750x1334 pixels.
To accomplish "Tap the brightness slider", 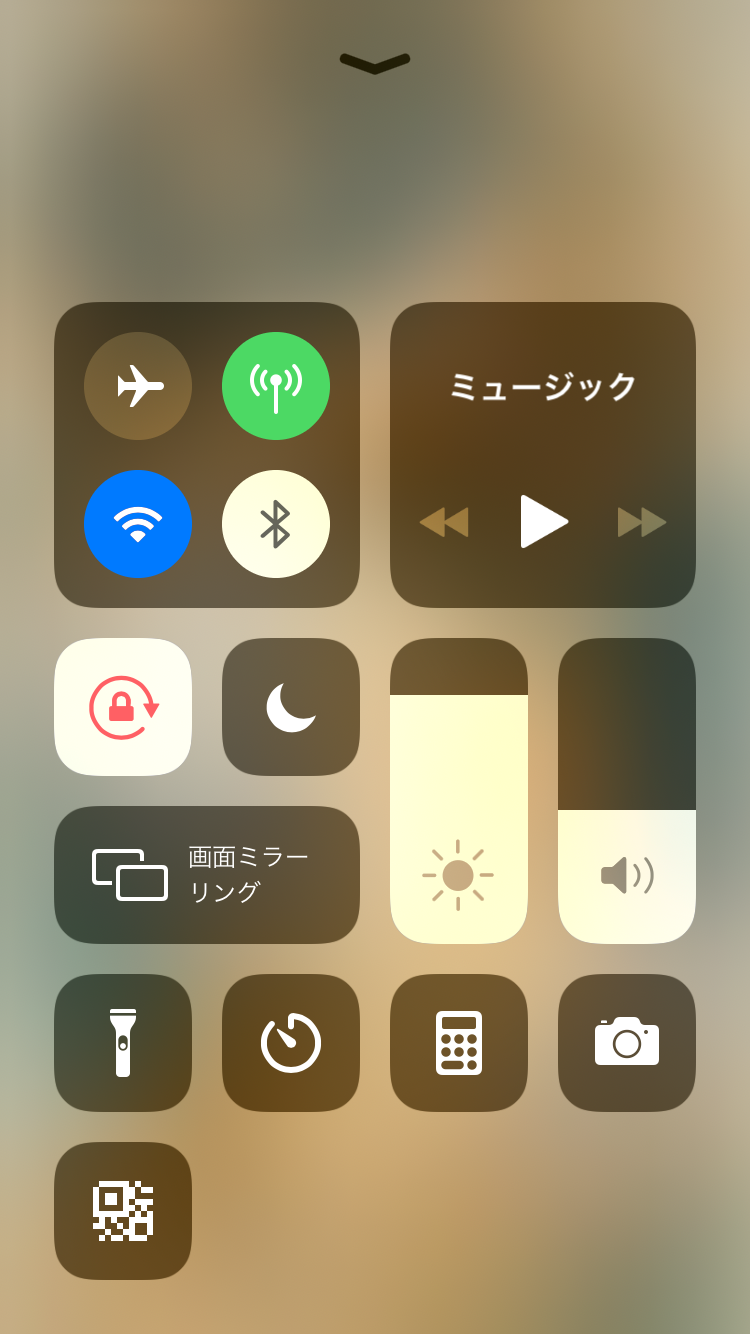I will click(459, 791).
